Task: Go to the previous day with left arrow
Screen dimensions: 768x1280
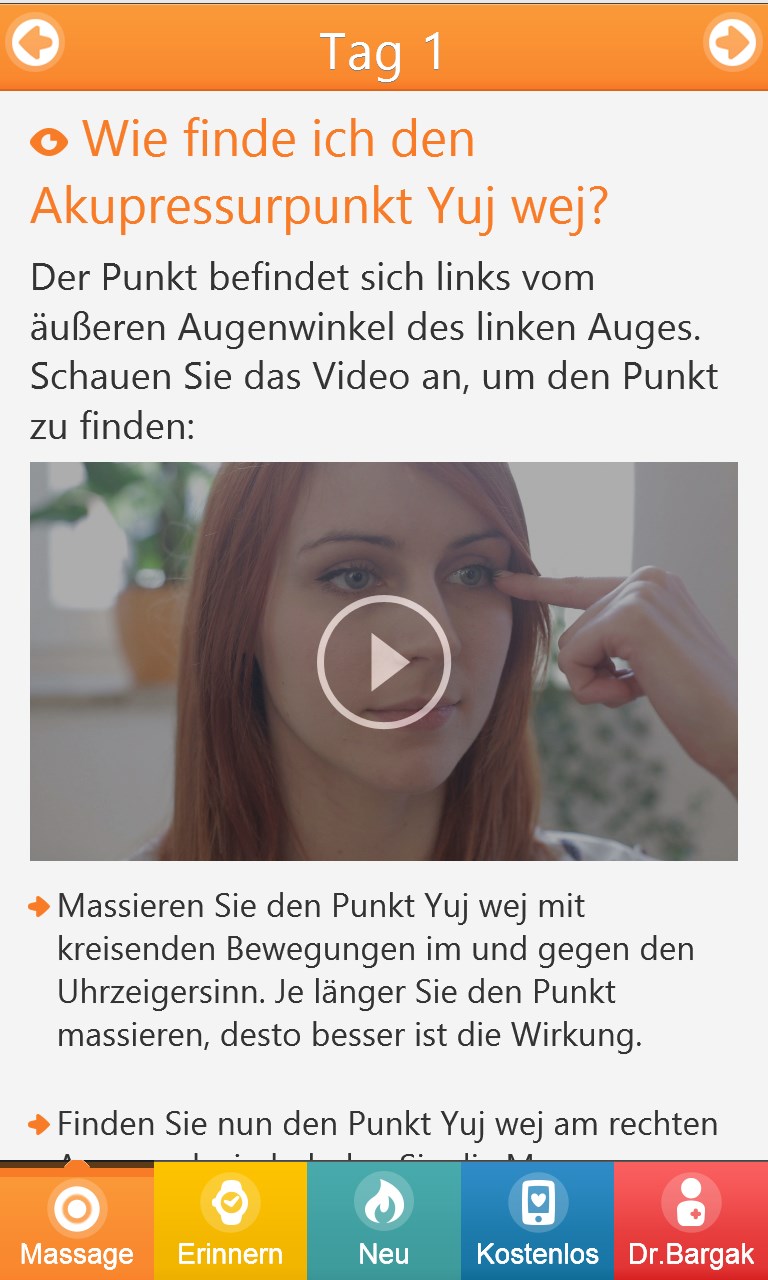Action: click(35, 43)
